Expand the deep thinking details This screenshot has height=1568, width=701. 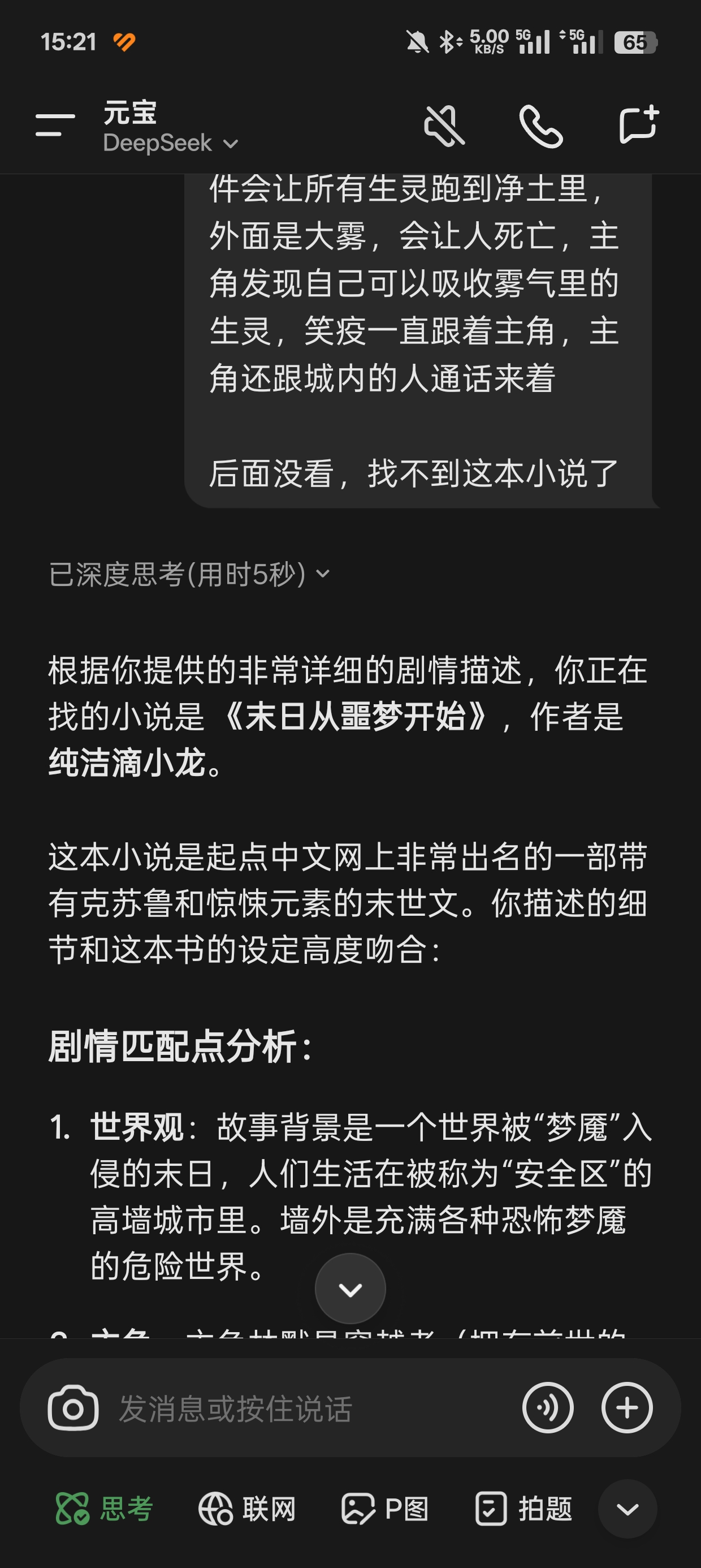point(189,574)
